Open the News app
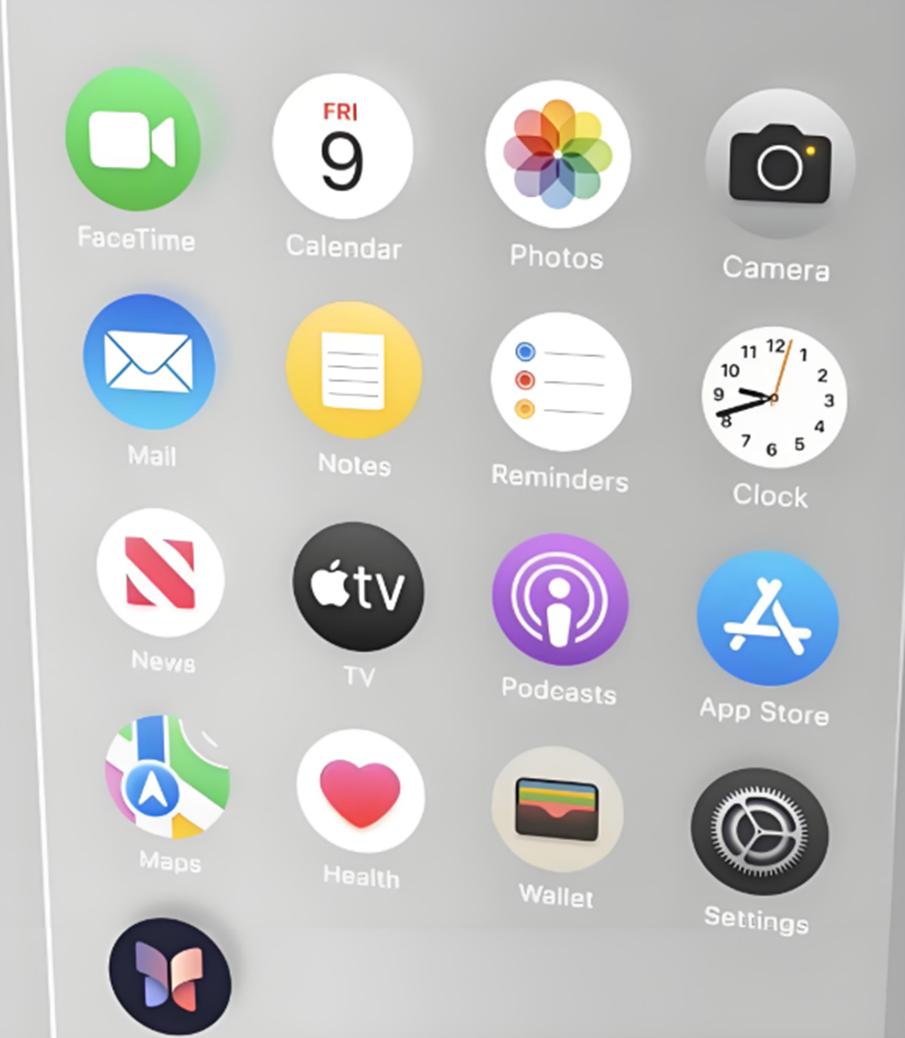The image size is (905, 1038). tap(160, 572)
